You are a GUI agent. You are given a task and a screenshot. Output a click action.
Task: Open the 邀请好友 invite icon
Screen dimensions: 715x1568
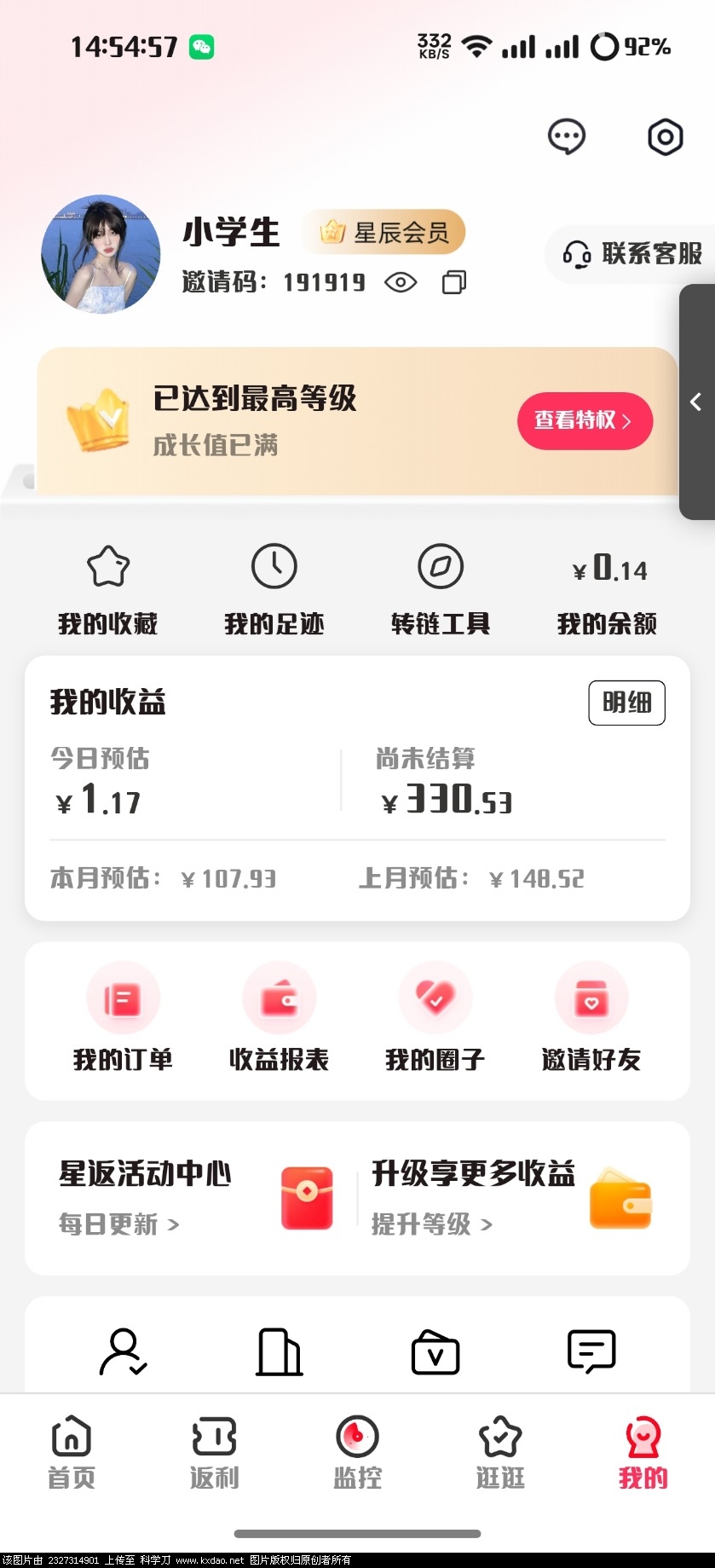point(591,997)
